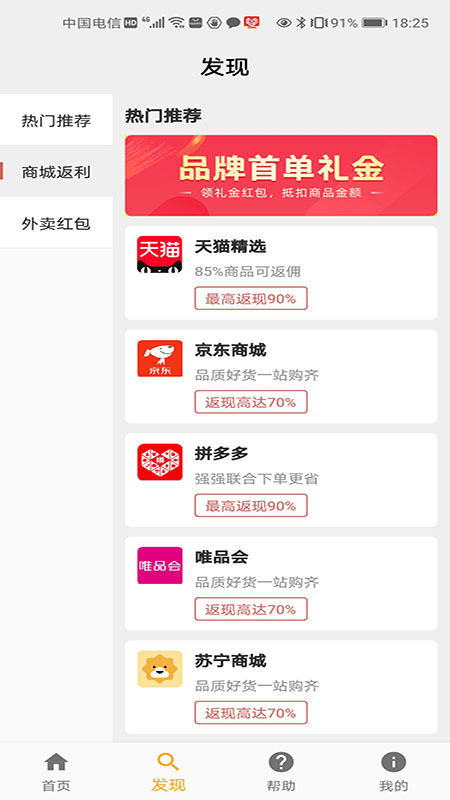The image size is (450, 800).
Task: Open the 唯品会 card
Action: [x=281, y=584]
